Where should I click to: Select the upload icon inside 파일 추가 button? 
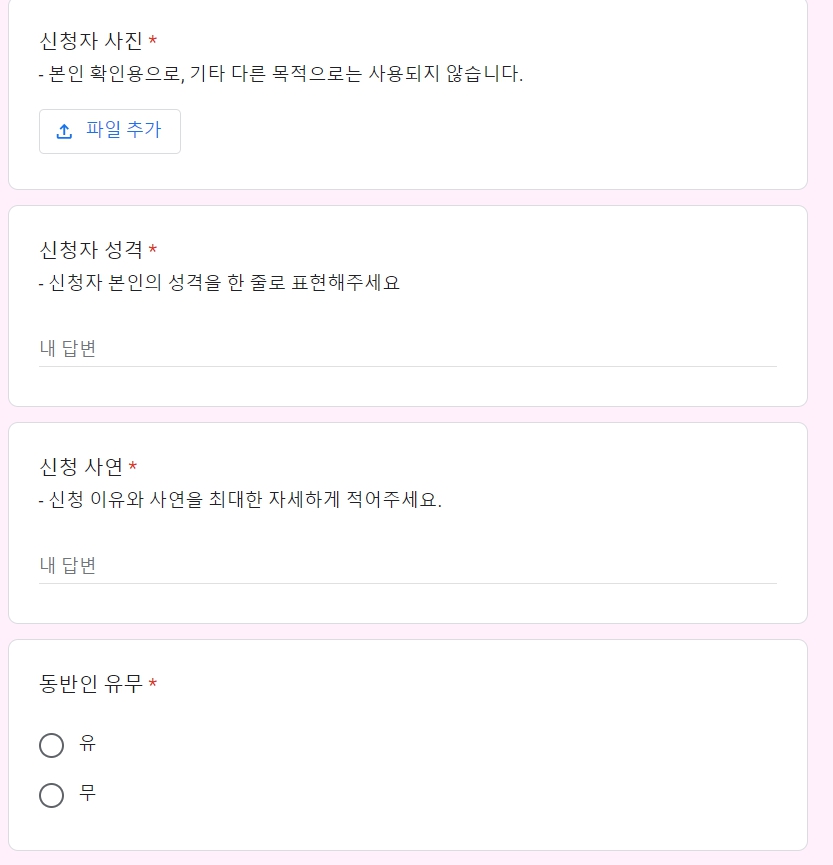tap(63, 130)
